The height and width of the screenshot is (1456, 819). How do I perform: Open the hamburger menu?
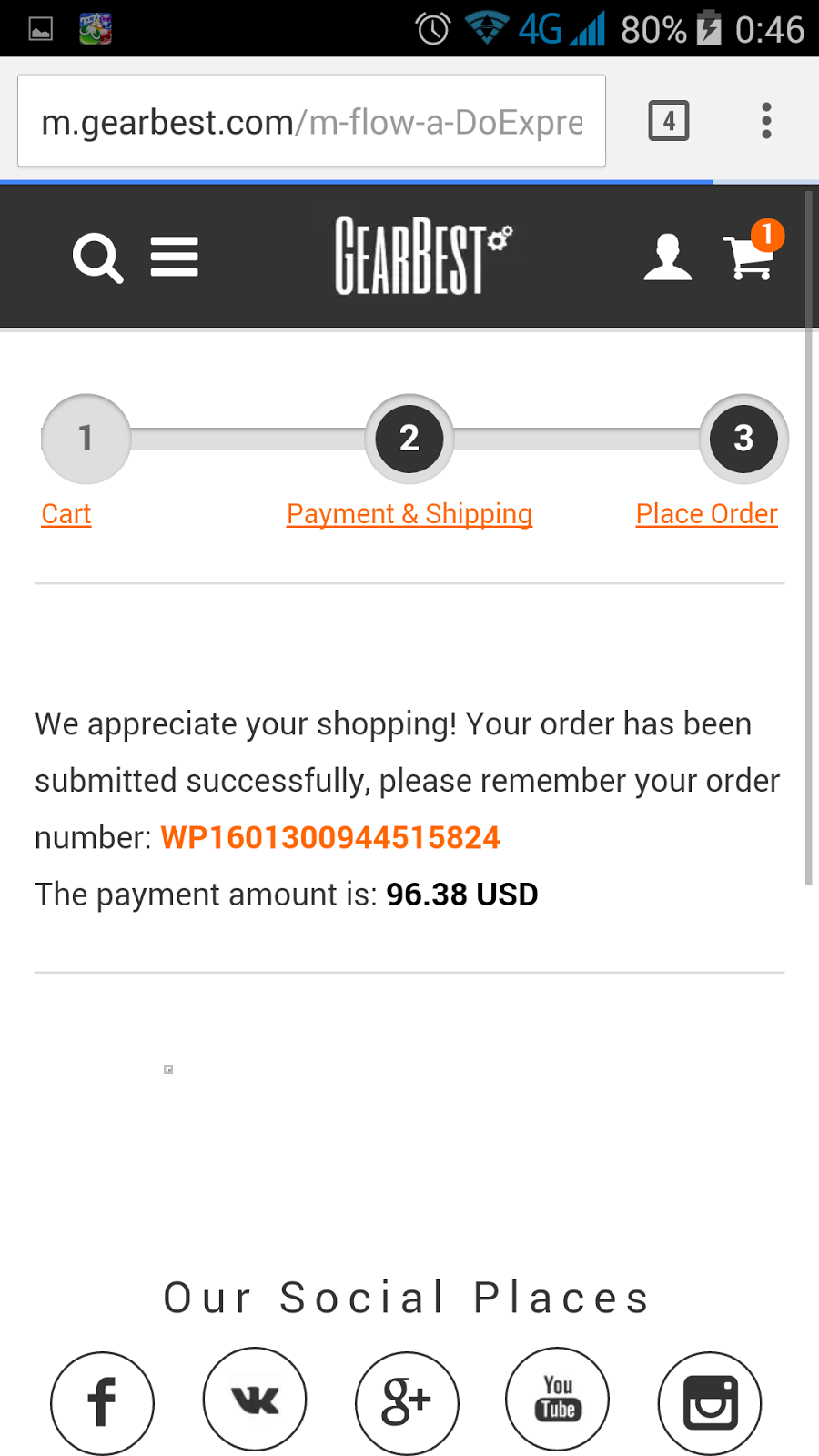174,258
